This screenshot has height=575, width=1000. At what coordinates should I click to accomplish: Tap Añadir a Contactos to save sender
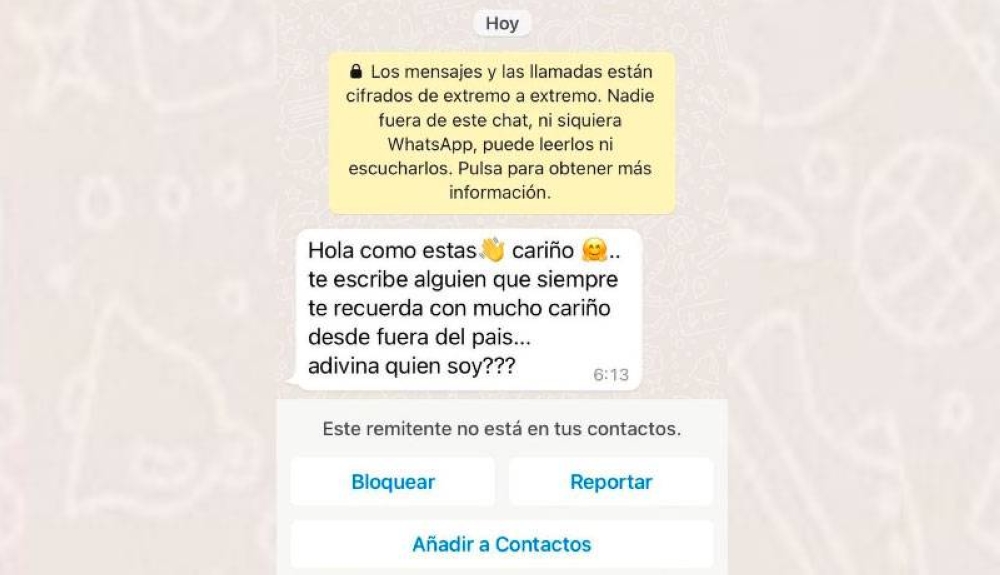[502, 545]
